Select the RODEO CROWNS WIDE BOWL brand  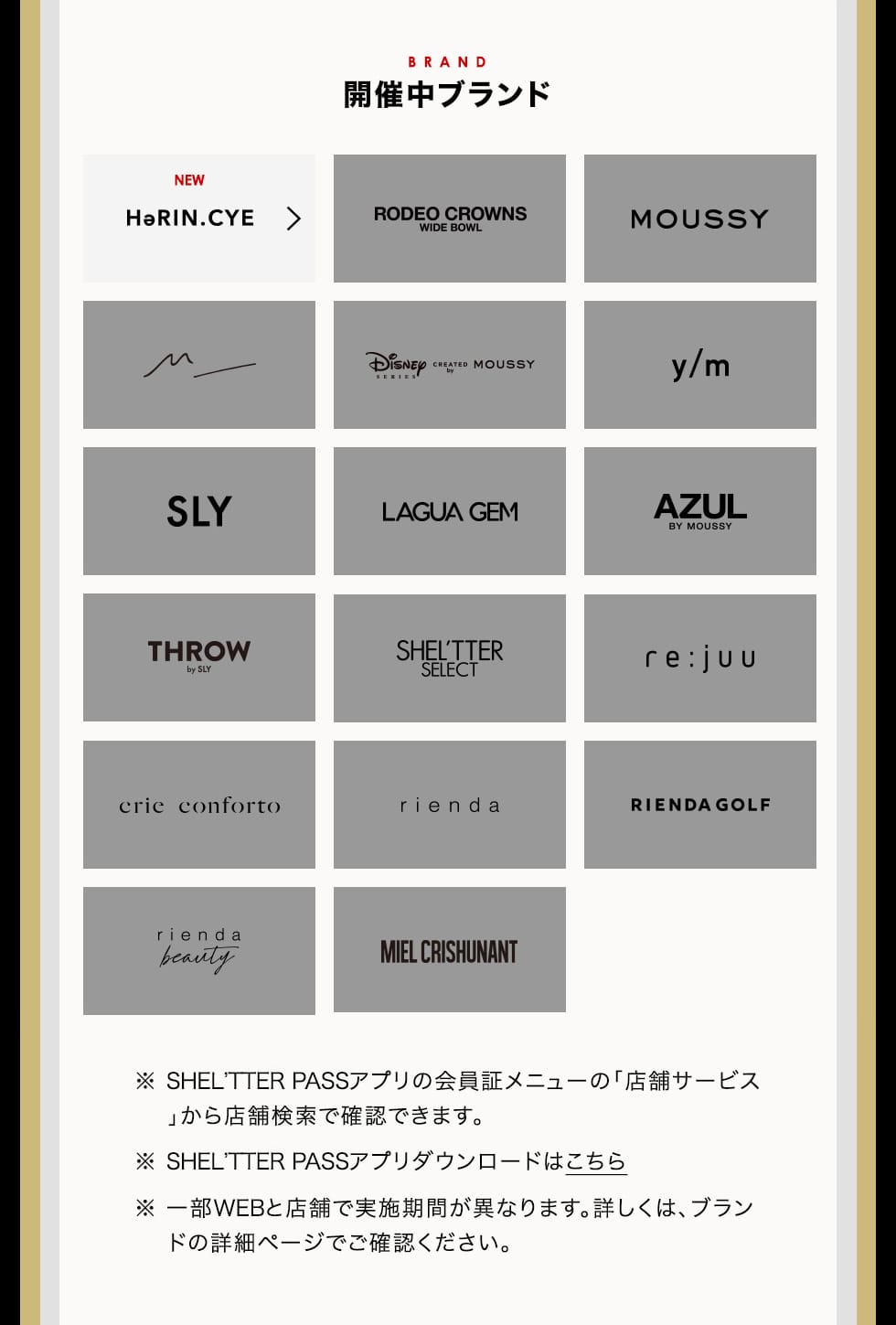[449, 218]
